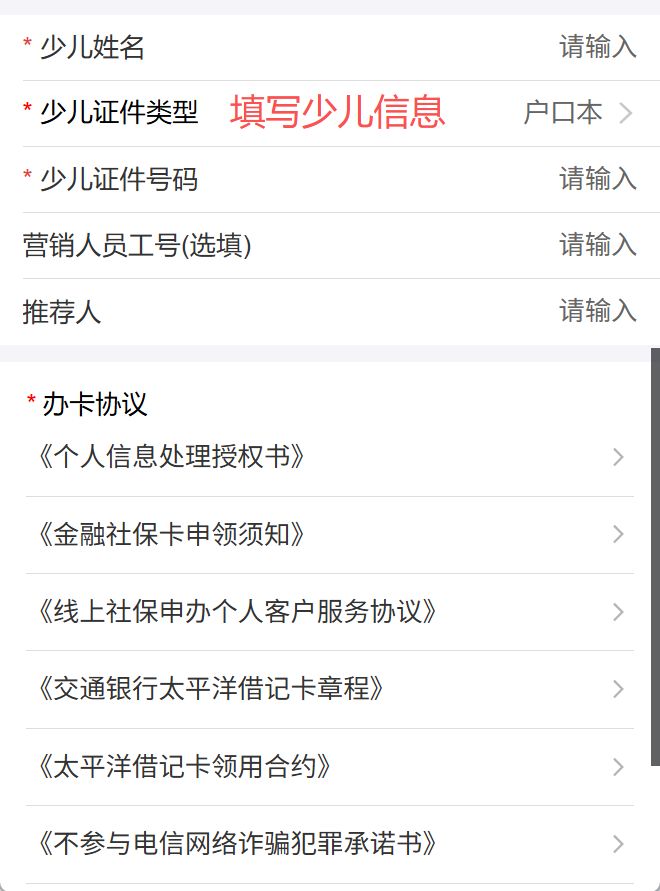Focus the 推荐人 input field

pos(596,311)
